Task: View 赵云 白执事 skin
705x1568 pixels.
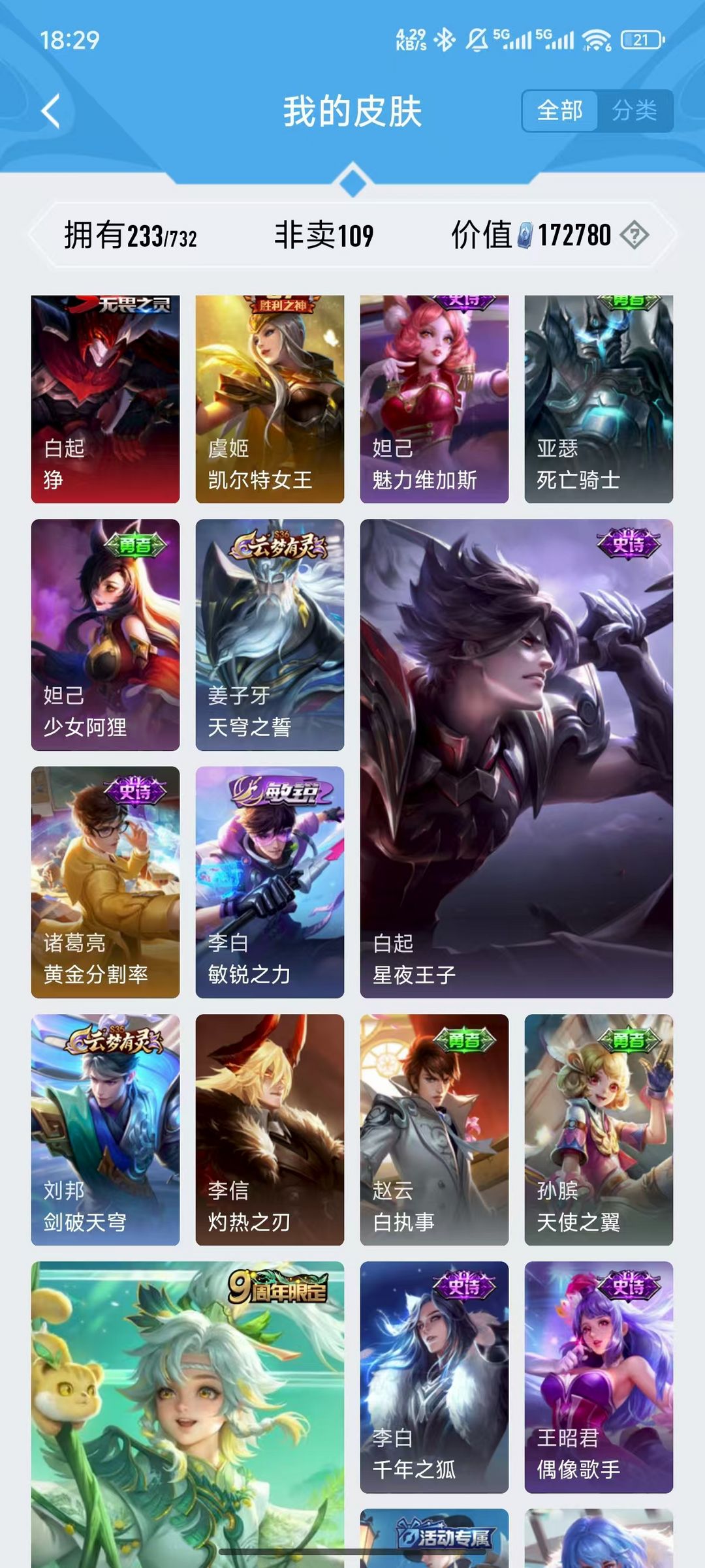Action: pyautogui.click(x=434, y=1130)
